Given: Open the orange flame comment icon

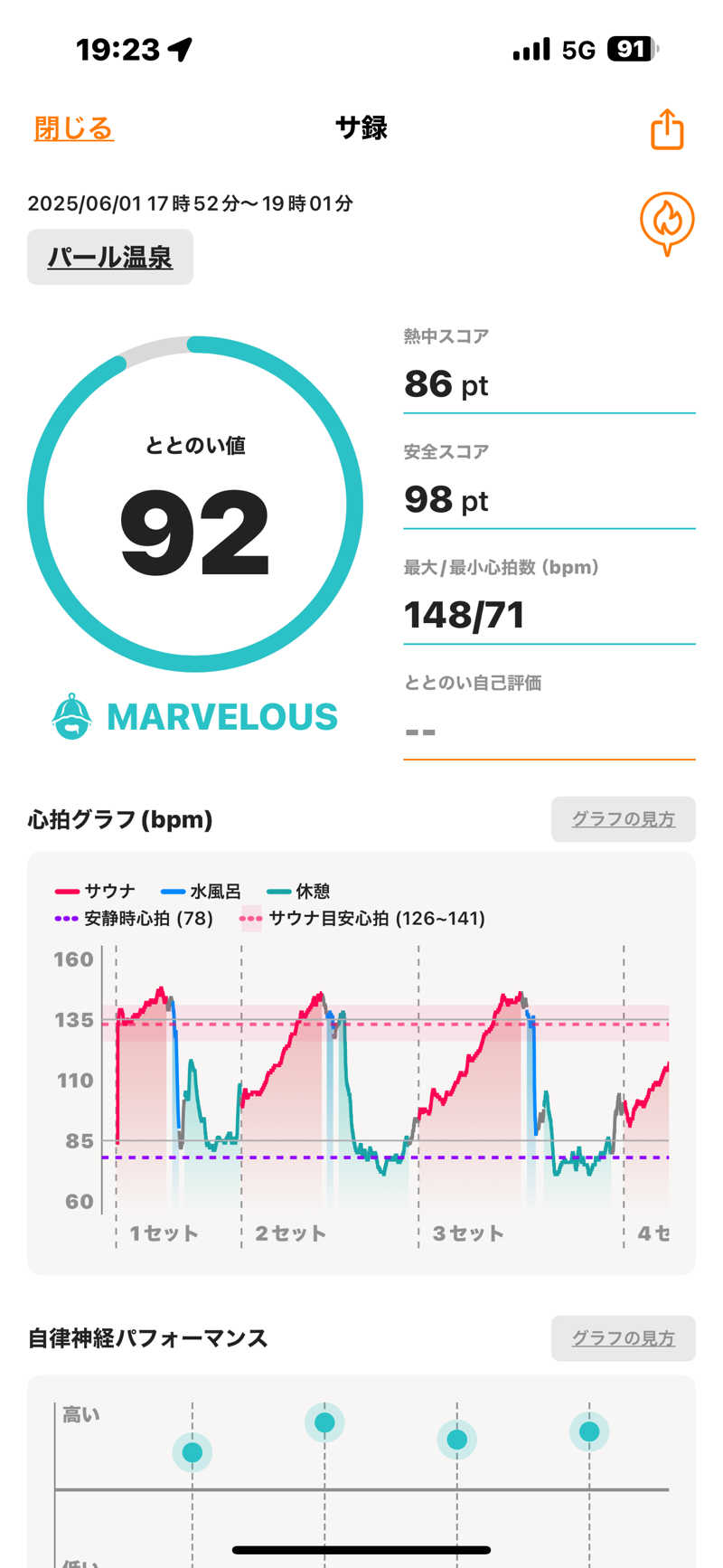Looking at the screenshot, I should 667,222.
